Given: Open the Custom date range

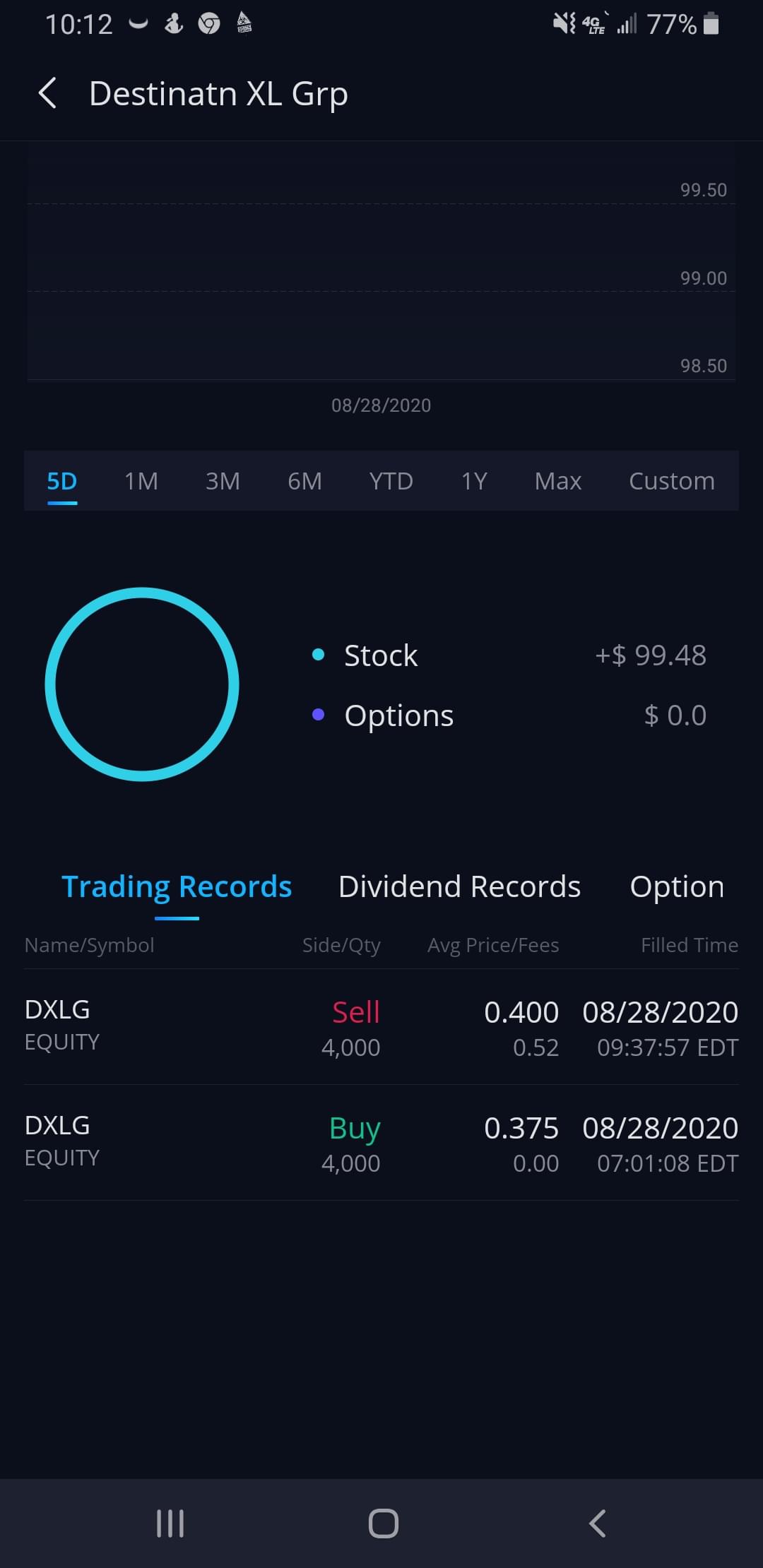Looking at the screenshot, I should (671, 481).
